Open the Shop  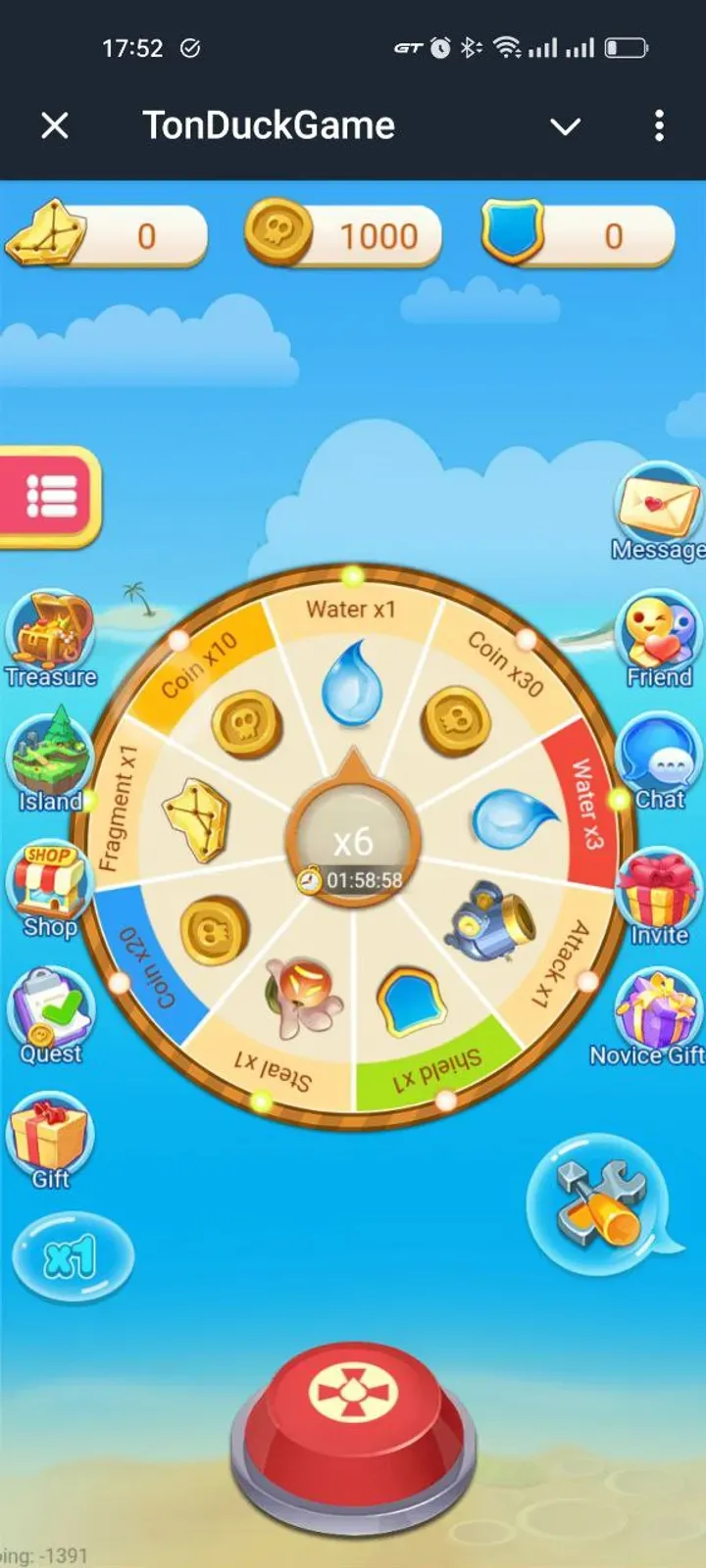coord(50,887)
